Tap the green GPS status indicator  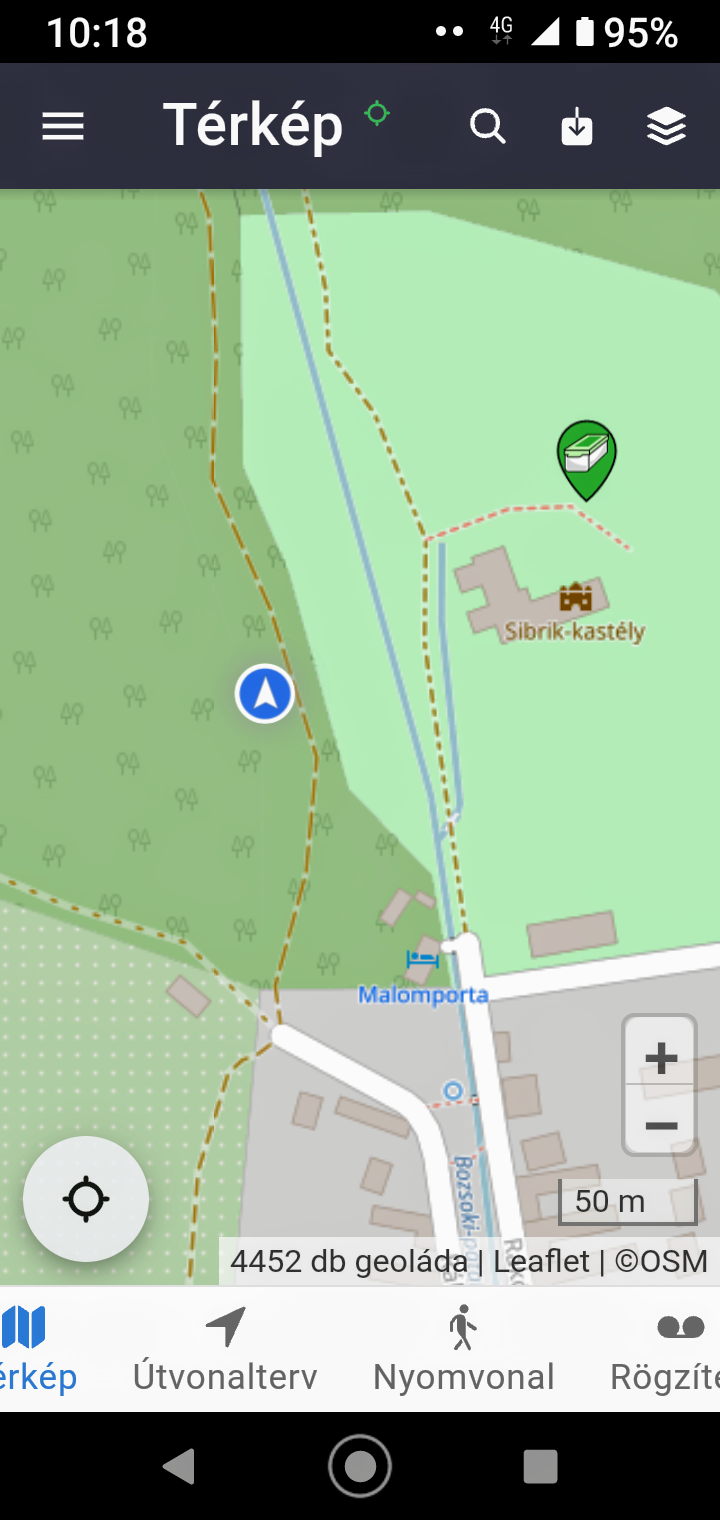click(x=377, y=114)
